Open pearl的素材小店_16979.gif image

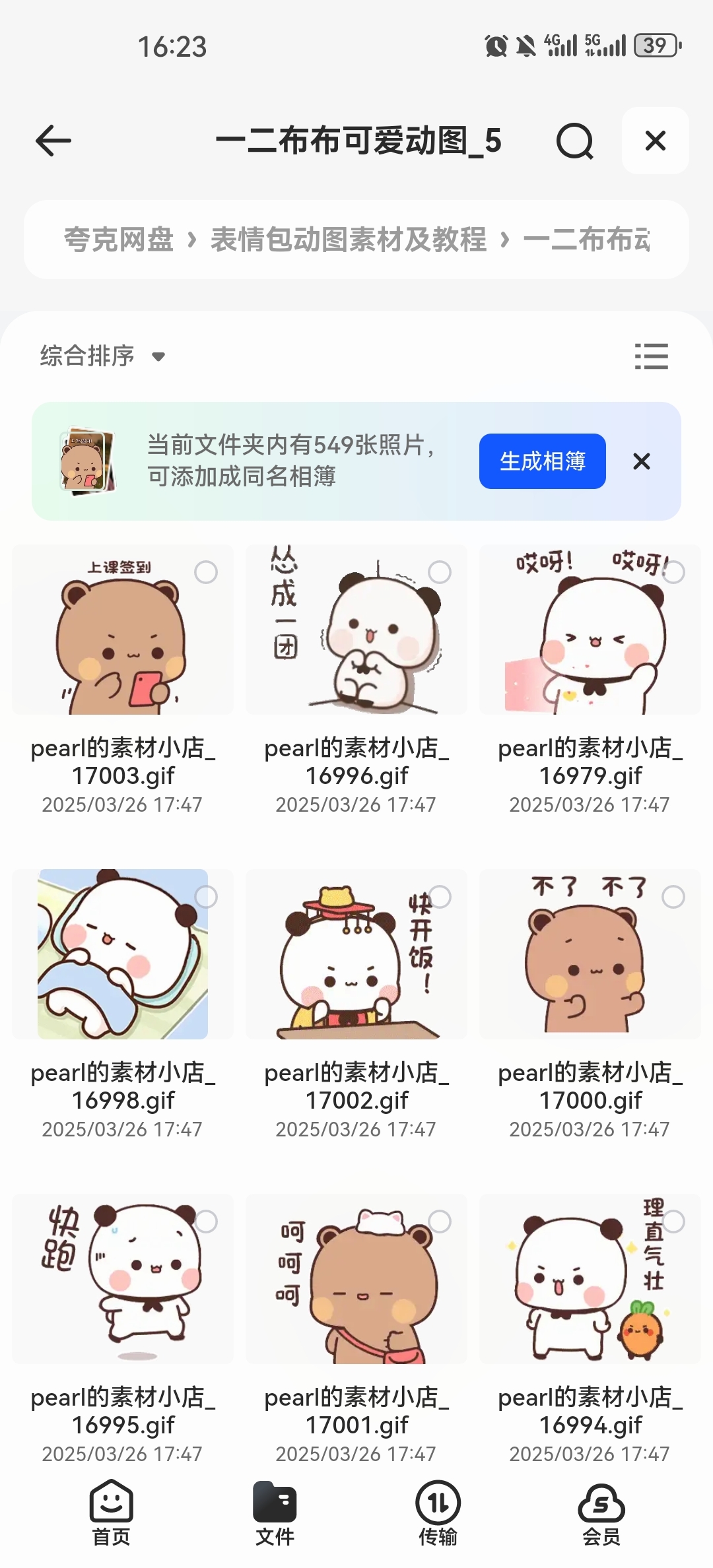[x=590, y=630]
